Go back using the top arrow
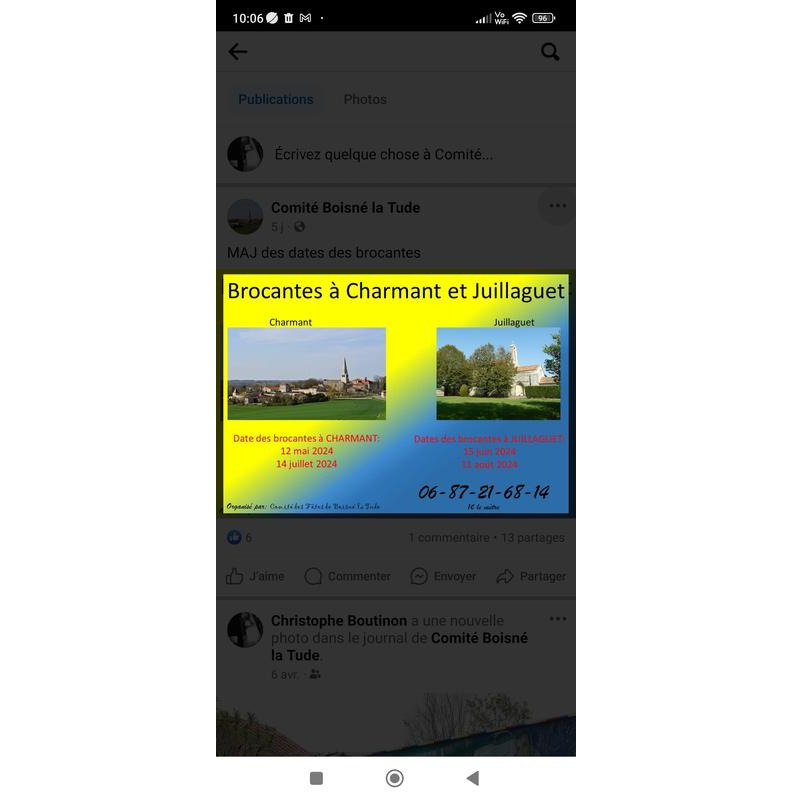 (238, 52)
